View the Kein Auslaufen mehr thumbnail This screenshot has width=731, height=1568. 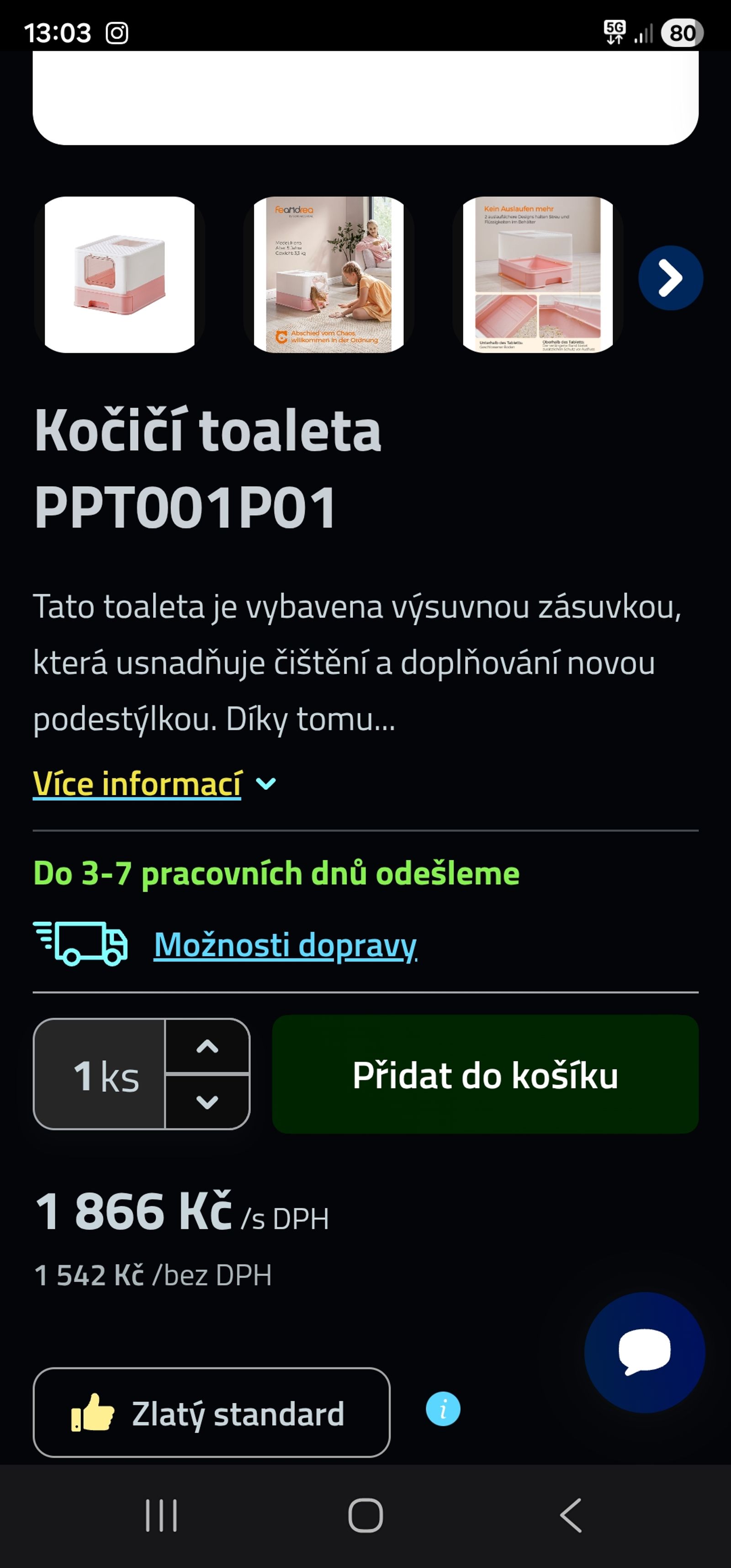[x=537, y=275]
